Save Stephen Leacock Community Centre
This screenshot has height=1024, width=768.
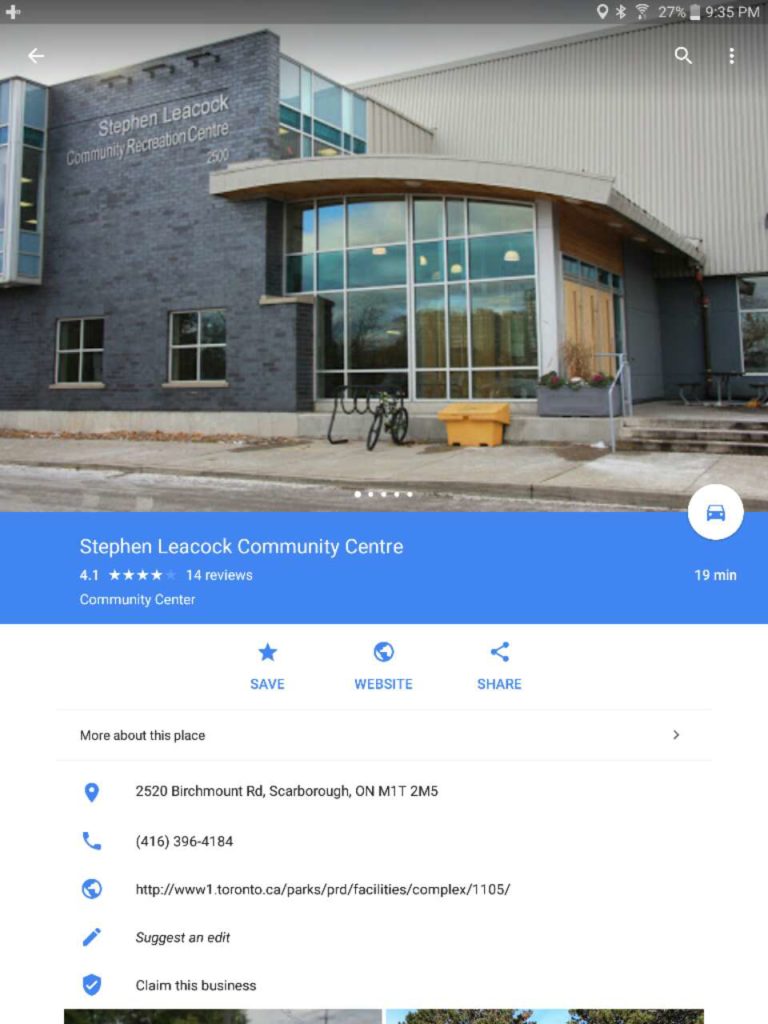pyautogui.click(x=267, y=666)
